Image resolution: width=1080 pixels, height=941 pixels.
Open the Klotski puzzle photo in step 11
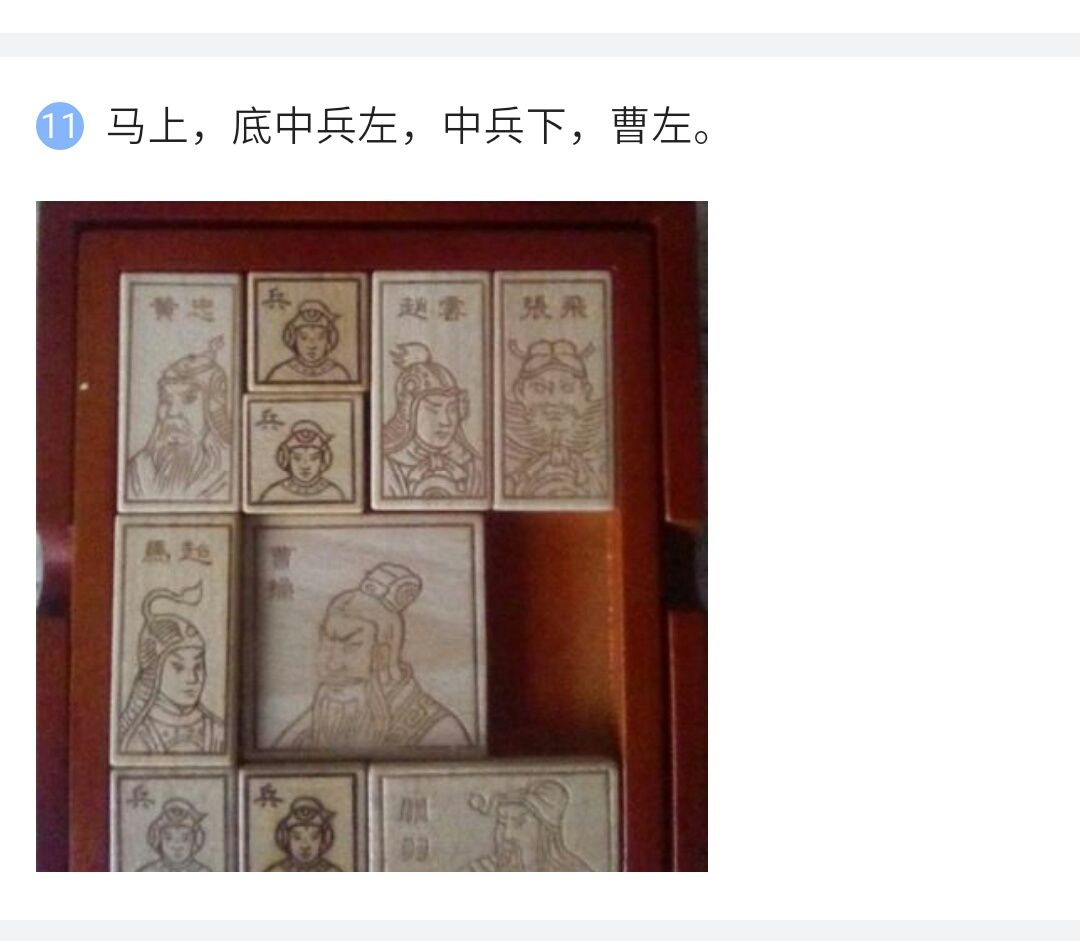(x=372, y=536)
